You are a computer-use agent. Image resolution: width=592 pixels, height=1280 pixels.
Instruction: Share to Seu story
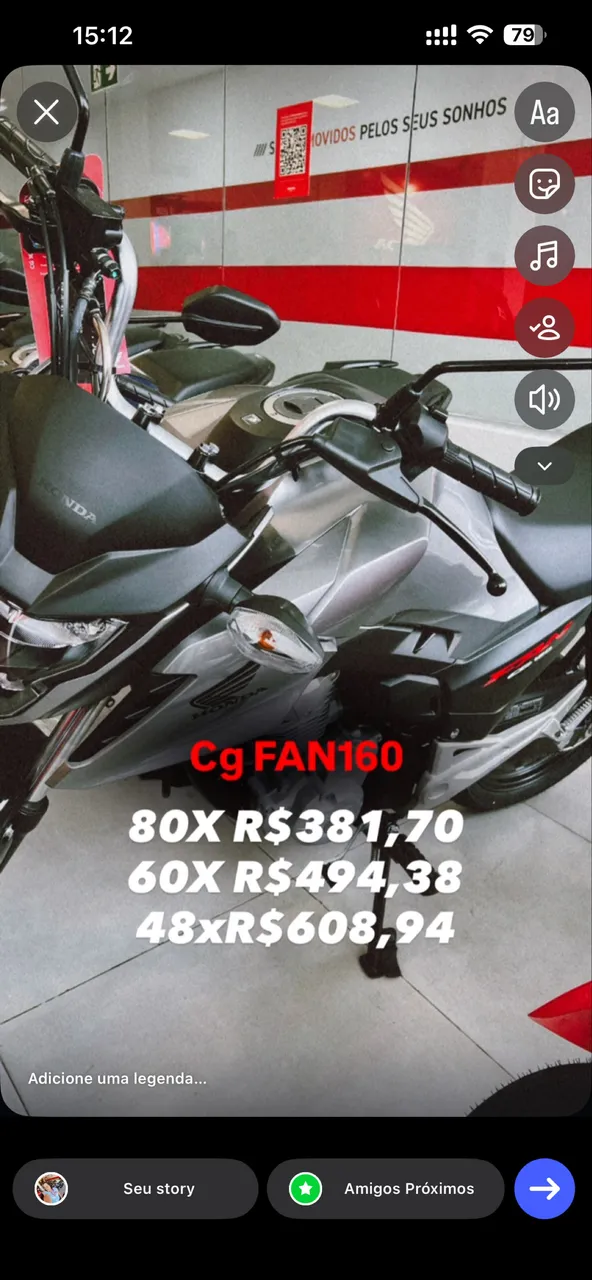pyautogui.click(x=135, y=1189)
